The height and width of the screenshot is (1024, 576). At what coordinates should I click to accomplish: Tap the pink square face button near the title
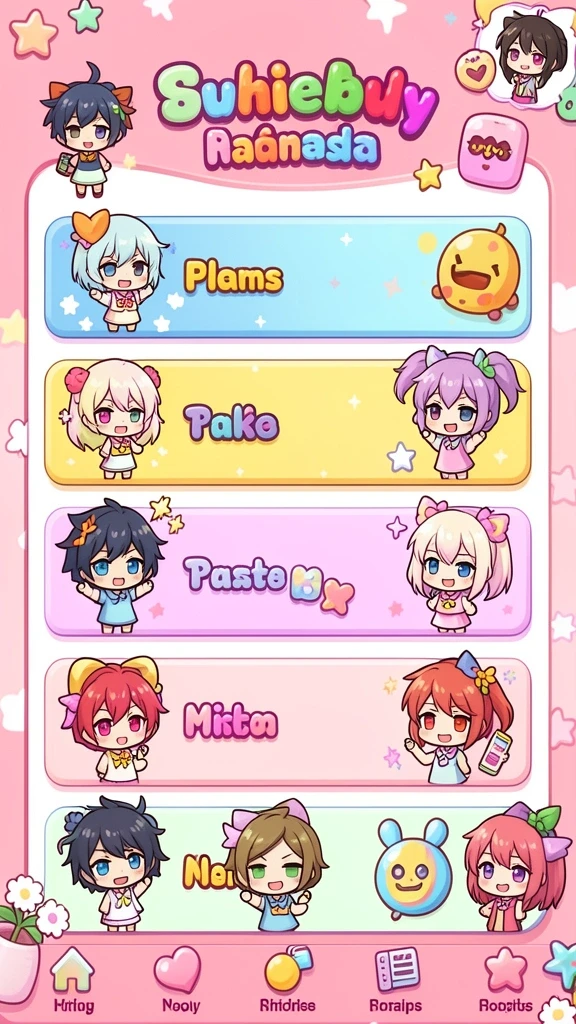(x=492, y=152)
